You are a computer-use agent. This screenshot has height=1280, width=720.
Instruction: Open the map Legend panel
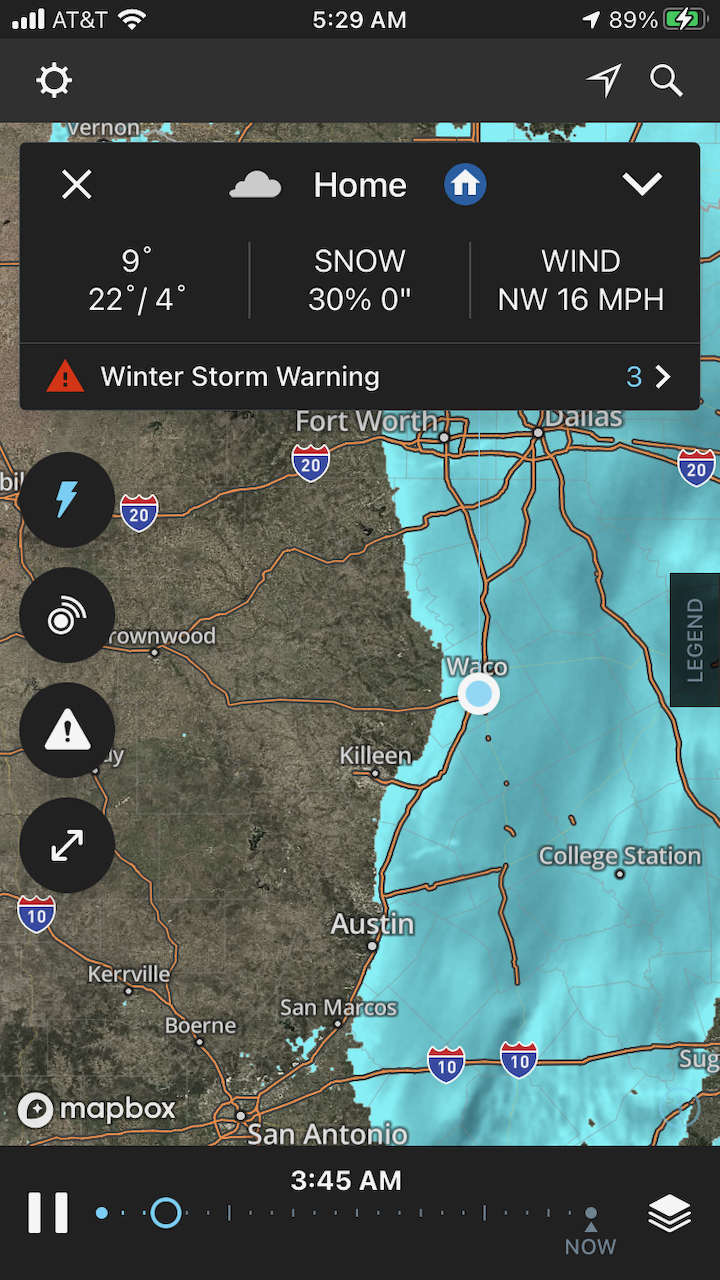click(x=696, y=640)
